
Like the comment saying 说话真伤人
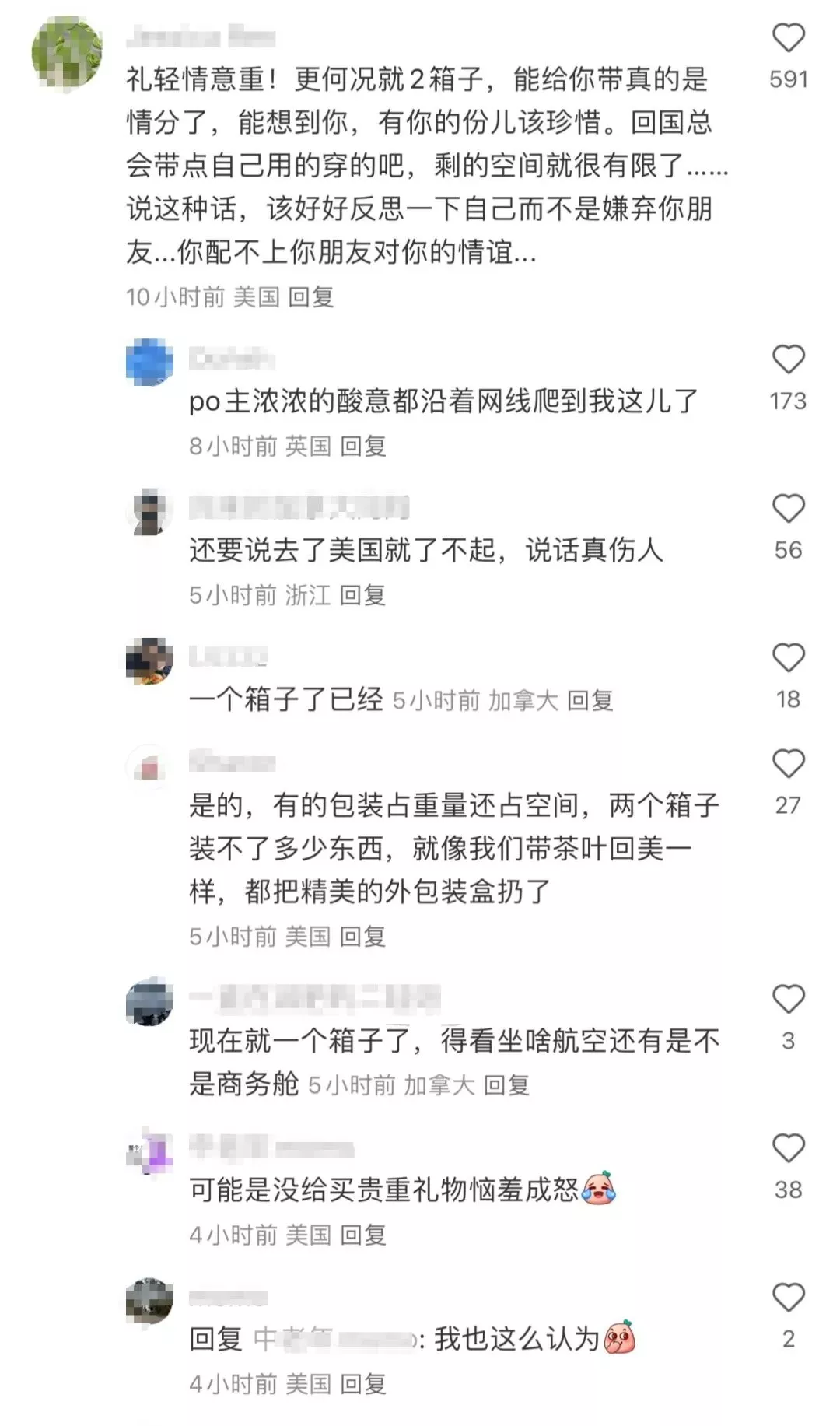(788, 510)
